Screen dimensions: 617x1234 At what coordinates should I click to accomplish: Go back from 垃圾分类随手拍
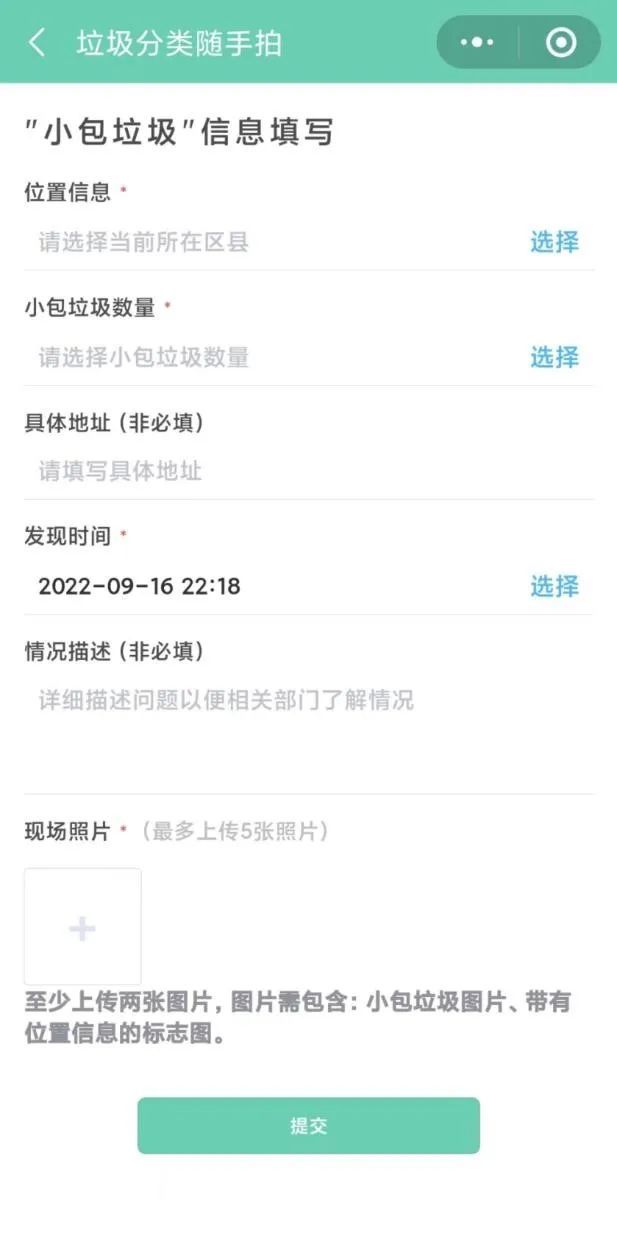pyautogui.click(x=37, y=43)
